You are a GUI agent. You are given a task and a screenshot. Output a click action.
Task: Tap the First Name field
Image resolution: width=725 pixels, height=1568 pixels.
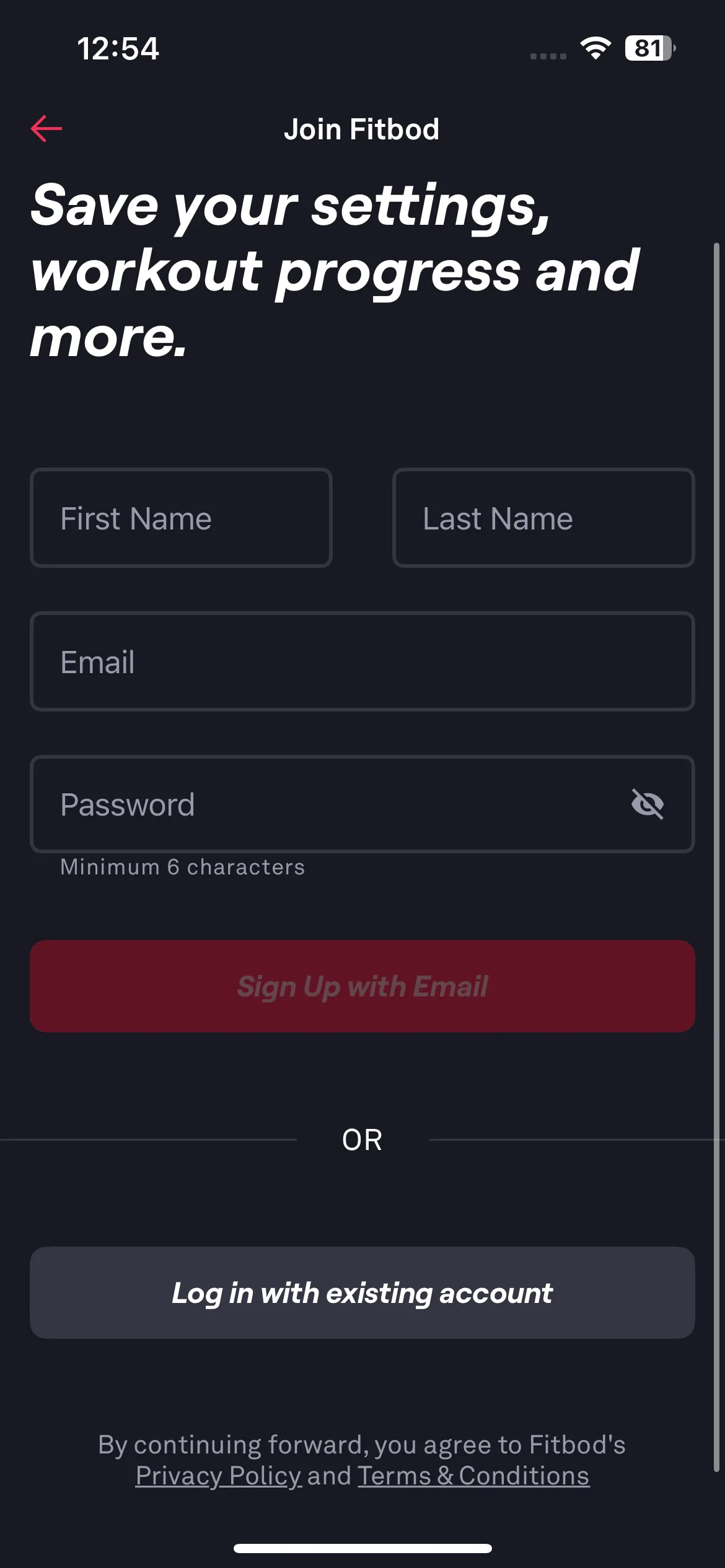181,518
